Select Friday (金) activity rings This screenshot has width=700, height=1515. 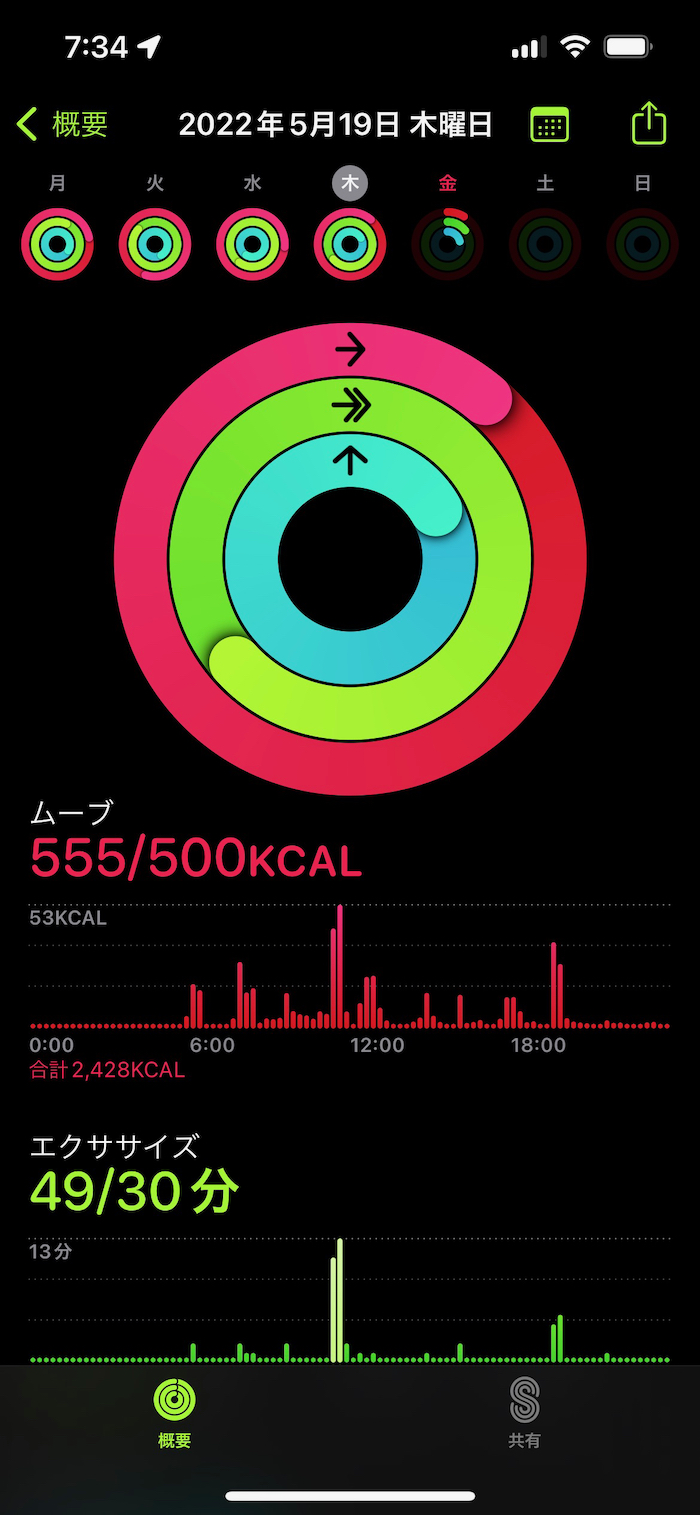(x=448, y=243)
